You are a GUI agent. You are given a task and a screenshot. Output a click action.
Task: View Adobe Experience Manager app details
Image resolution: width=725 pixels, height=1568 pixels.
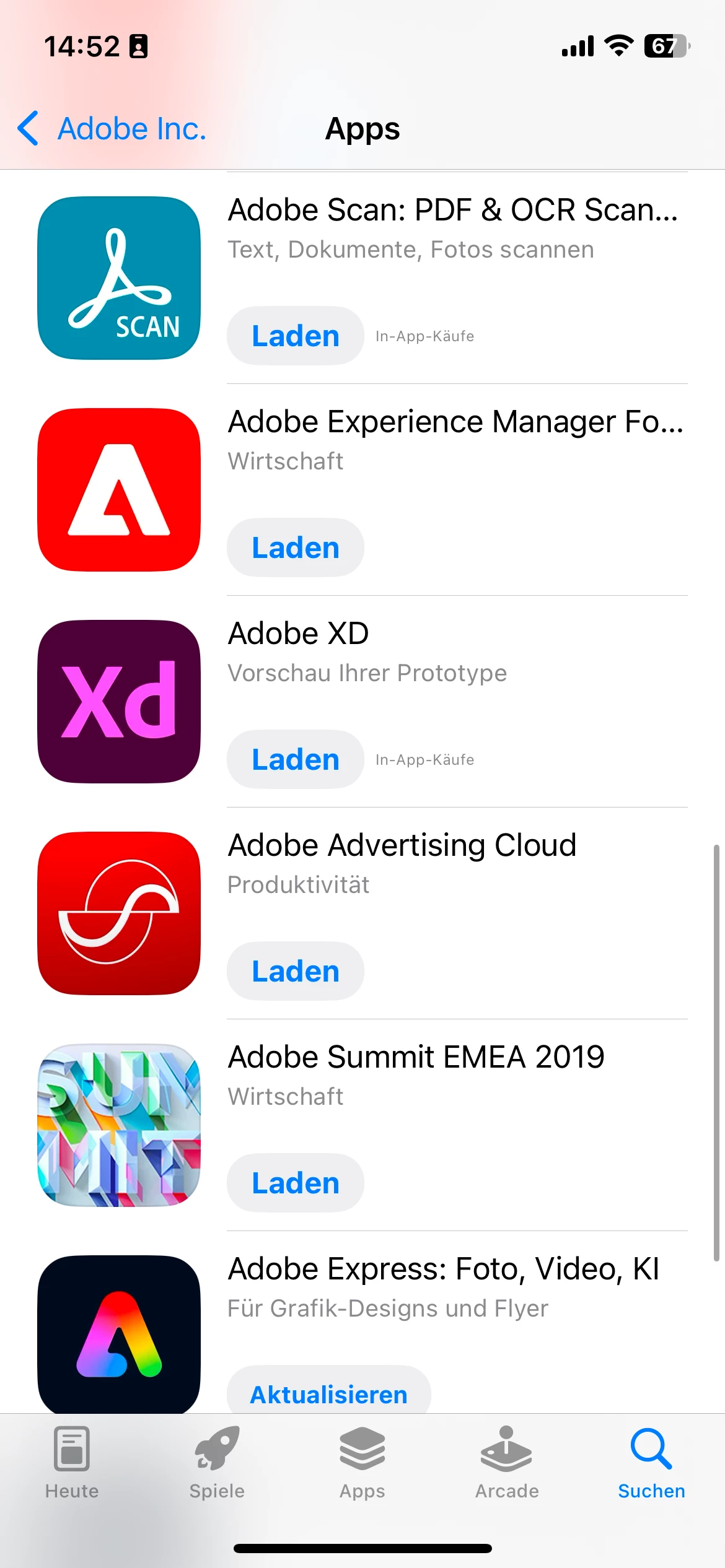click(x=455, y=422)
